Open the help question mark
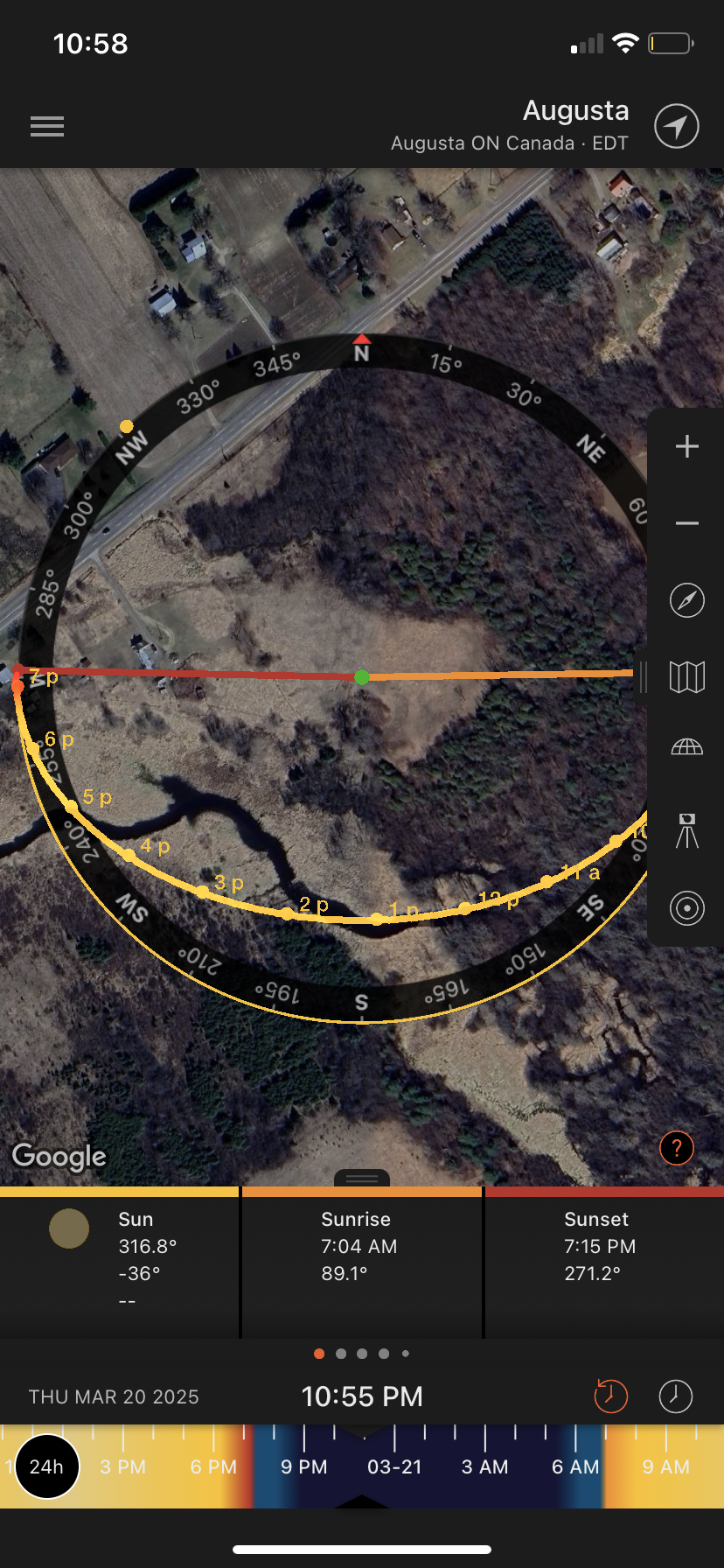Viewport: 724px width, 1568px height. (677, 1148)
